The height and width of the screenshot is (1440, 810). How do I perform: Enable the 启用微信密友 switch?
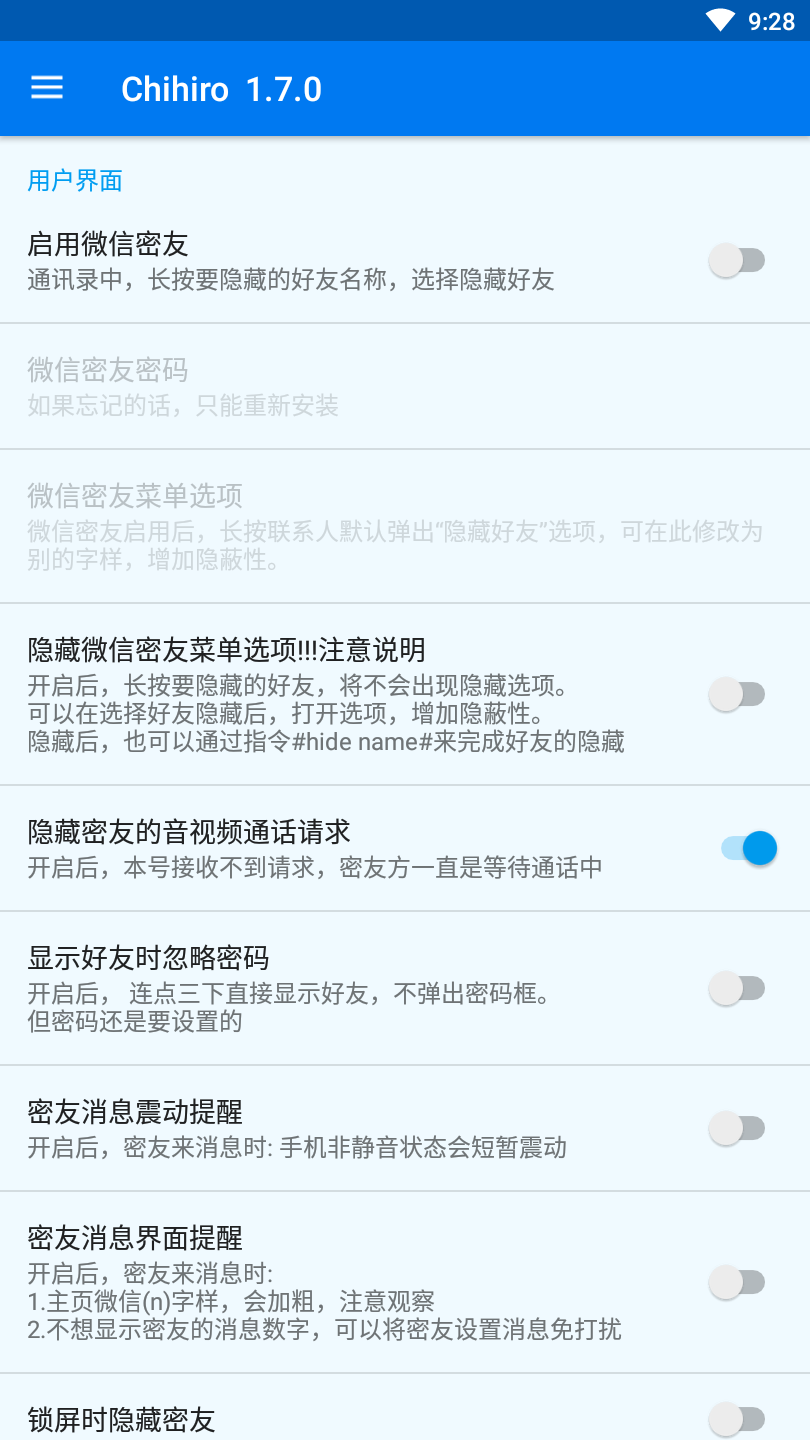[737, 259]
